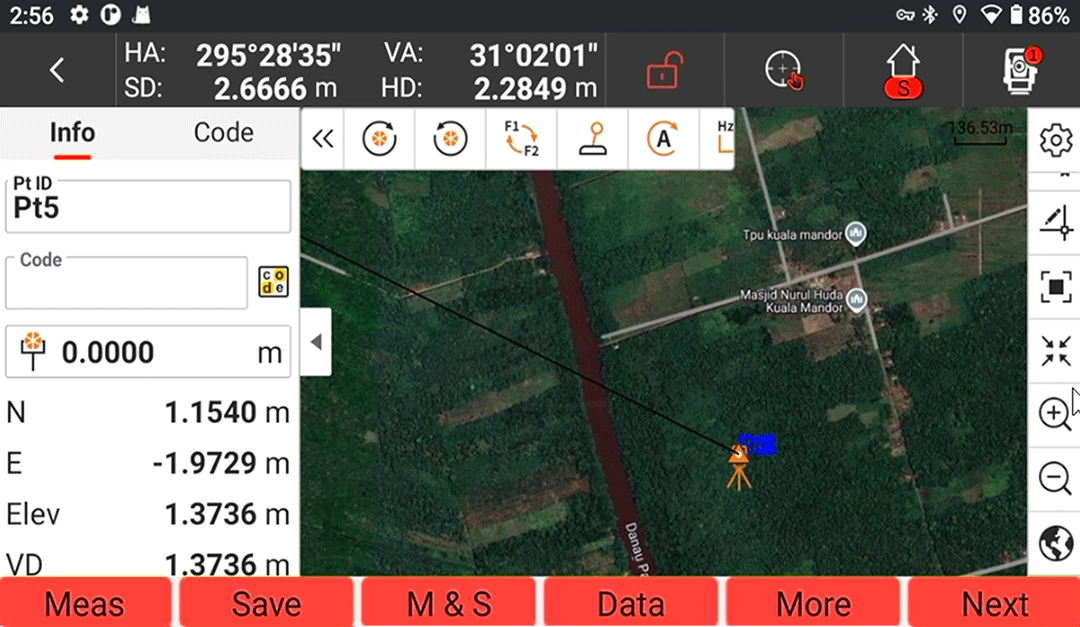This screenshot has width=1080, height=627.
Task: Zoom in on the map
Action: 1055,413
